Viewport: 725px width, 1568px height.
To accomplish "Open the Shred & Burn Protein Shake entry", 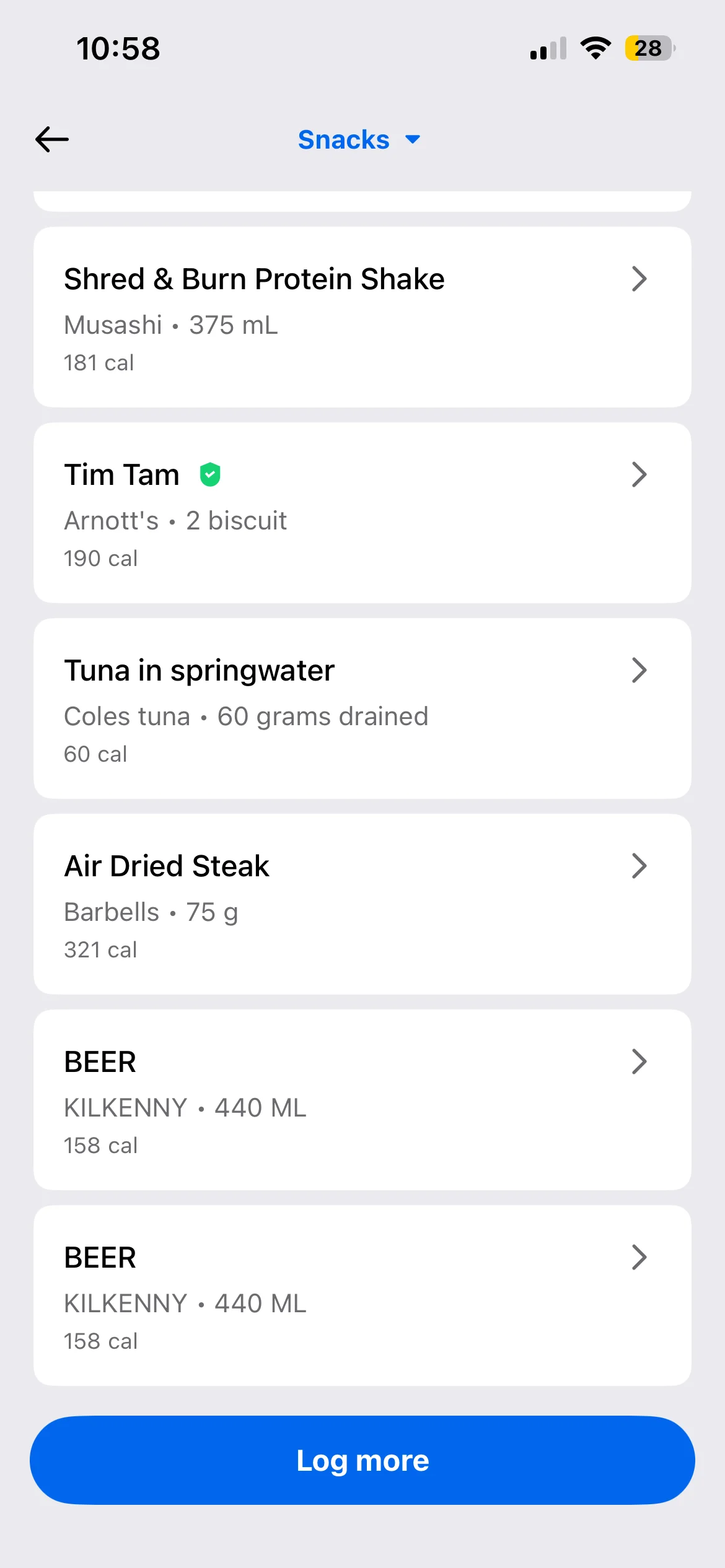I will point(362,317).
